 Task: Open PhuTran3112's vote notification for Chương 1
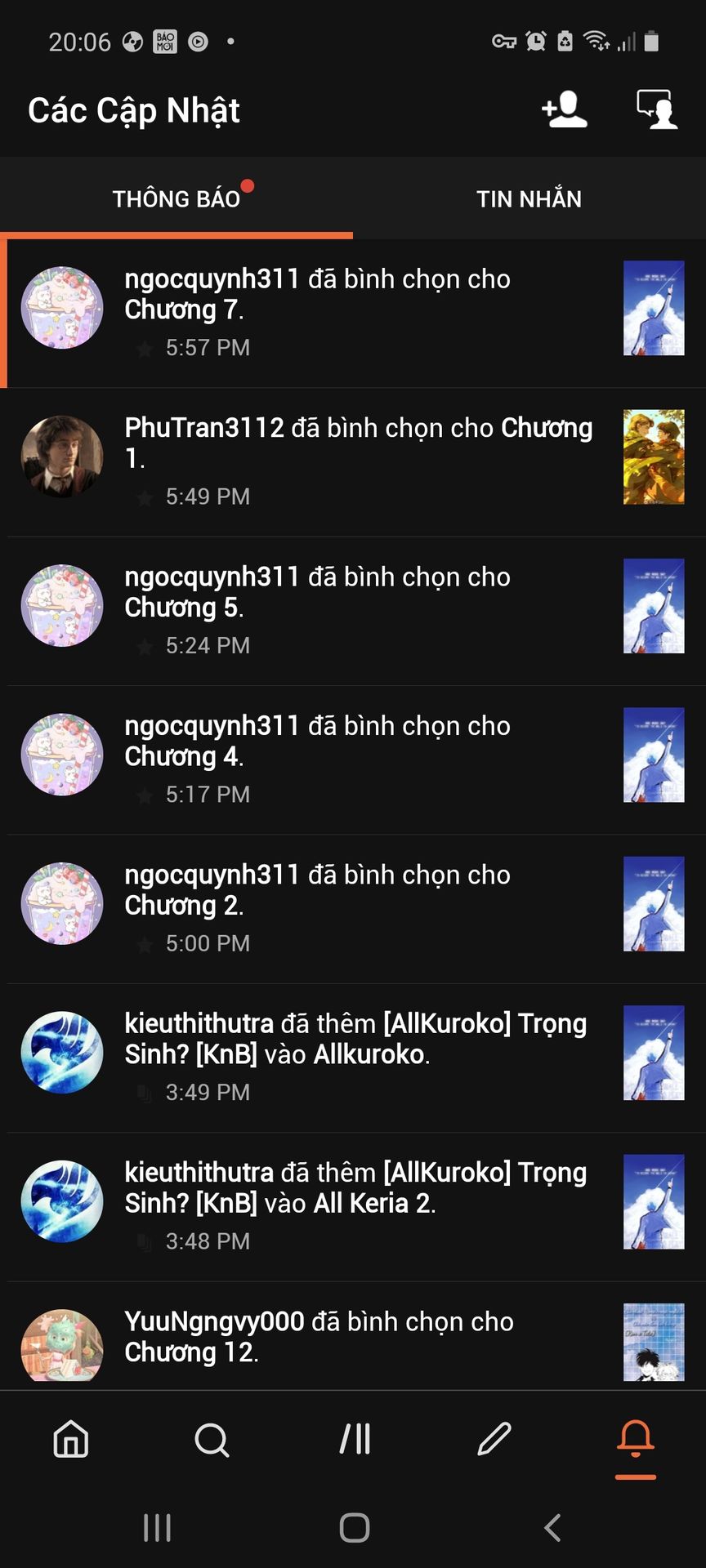click(360, 460)
